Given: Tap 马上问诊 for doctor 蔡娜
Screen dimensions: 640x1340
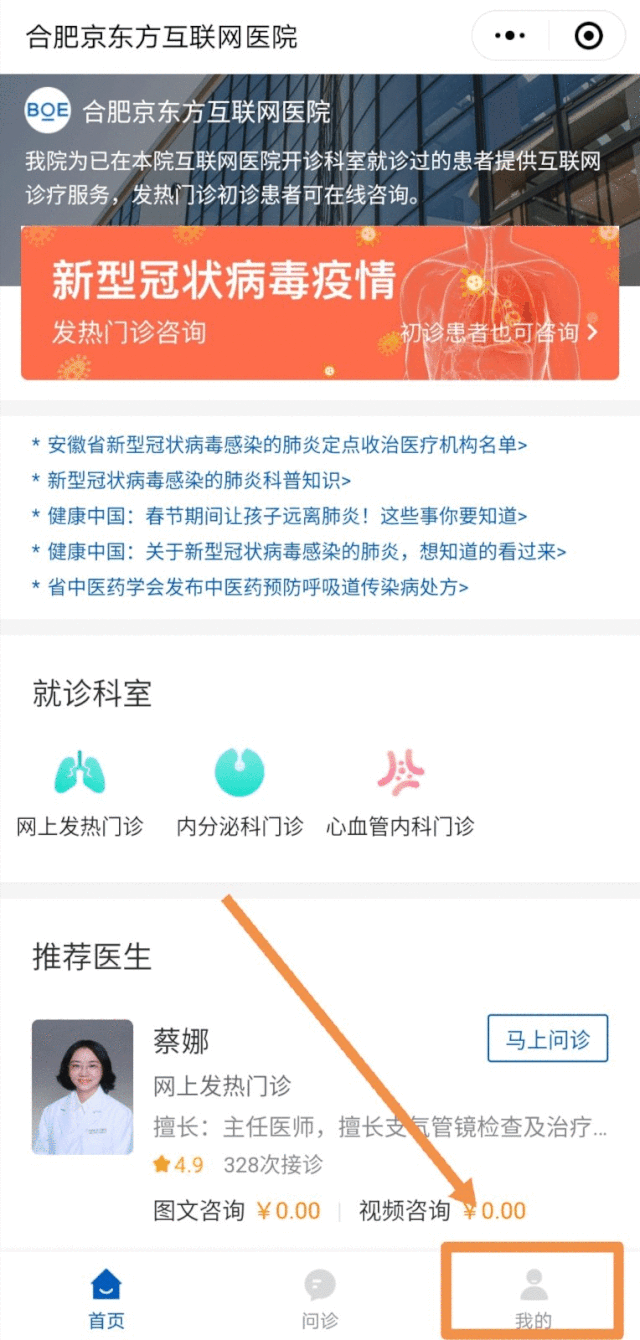Looking at the screenshot, I should [x=547, y=1040].
